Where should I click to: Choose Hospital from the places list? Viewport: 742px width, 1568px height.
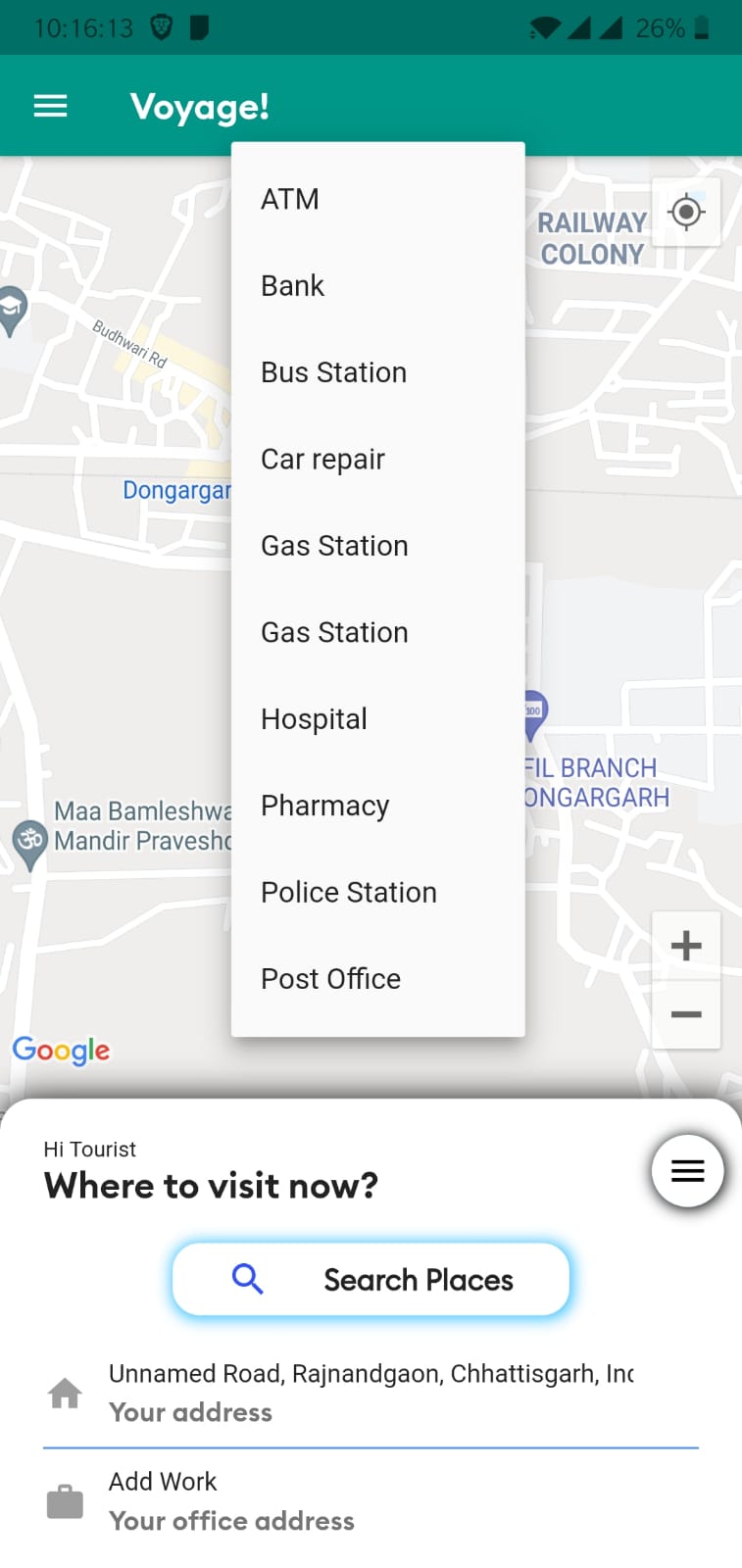tap(314, 718)
